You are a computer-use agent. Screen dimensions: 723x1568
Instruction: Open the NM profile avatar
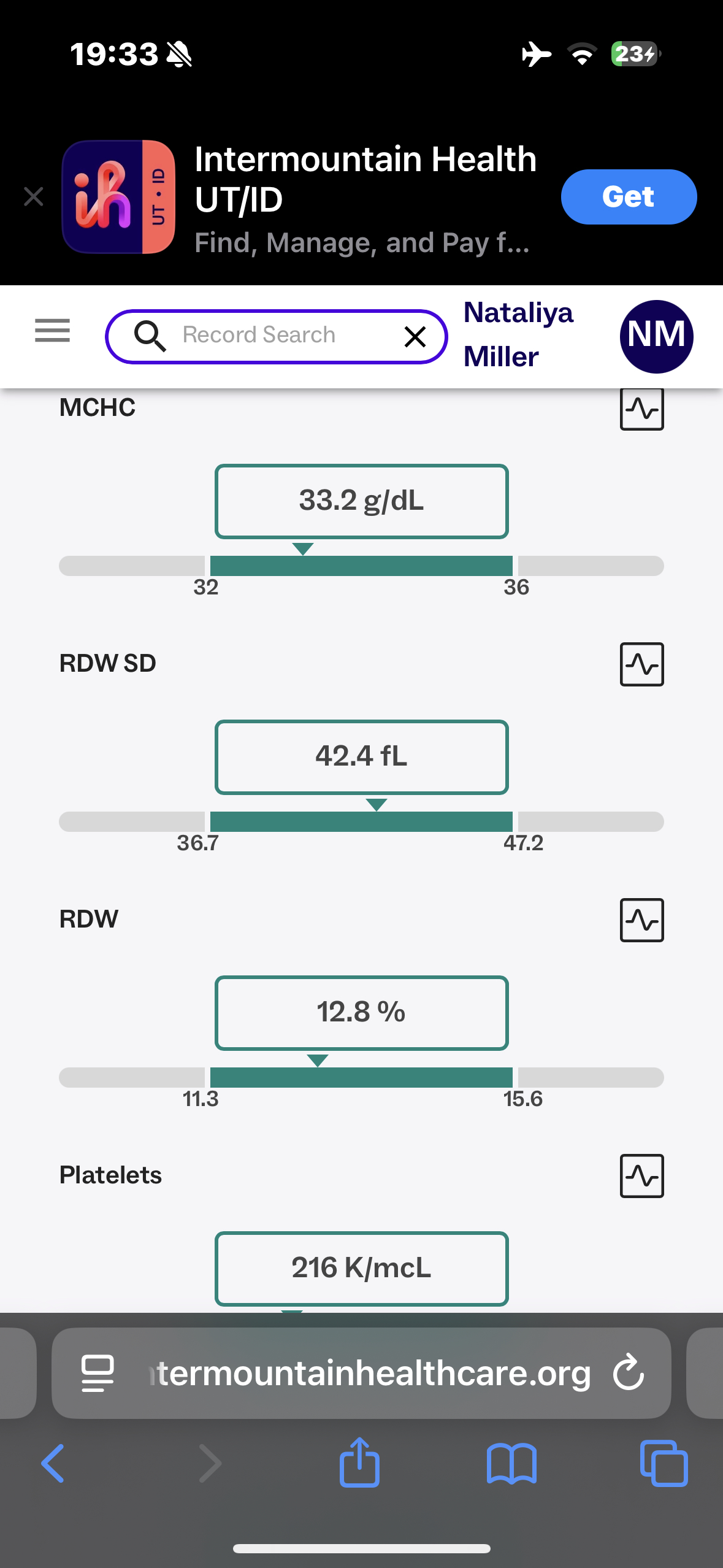click(656, 336)
